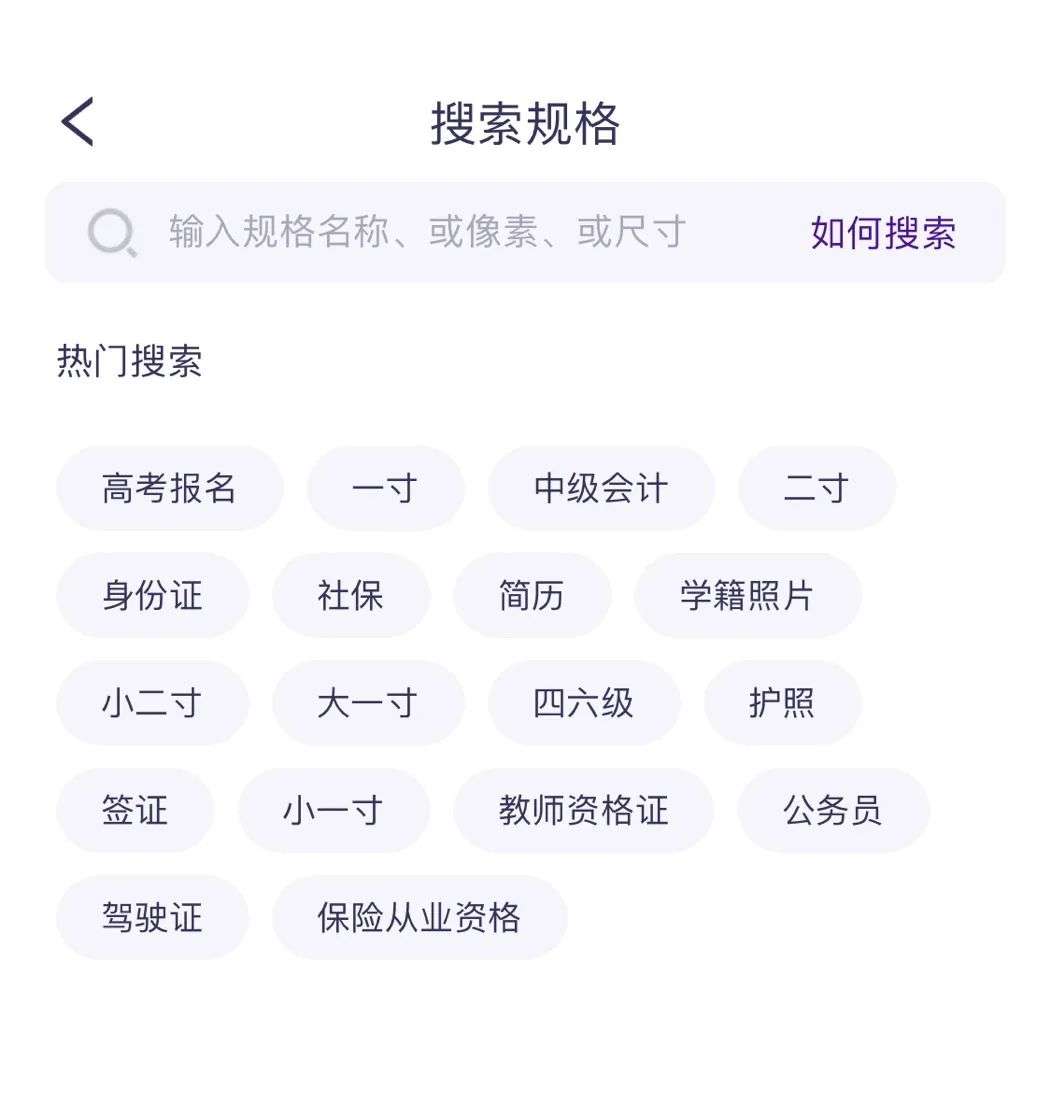Screen dimensions: 1051x1106
Task: Pick the 二寸 chip
Action: pyautogui.click(x=817, y=489)
